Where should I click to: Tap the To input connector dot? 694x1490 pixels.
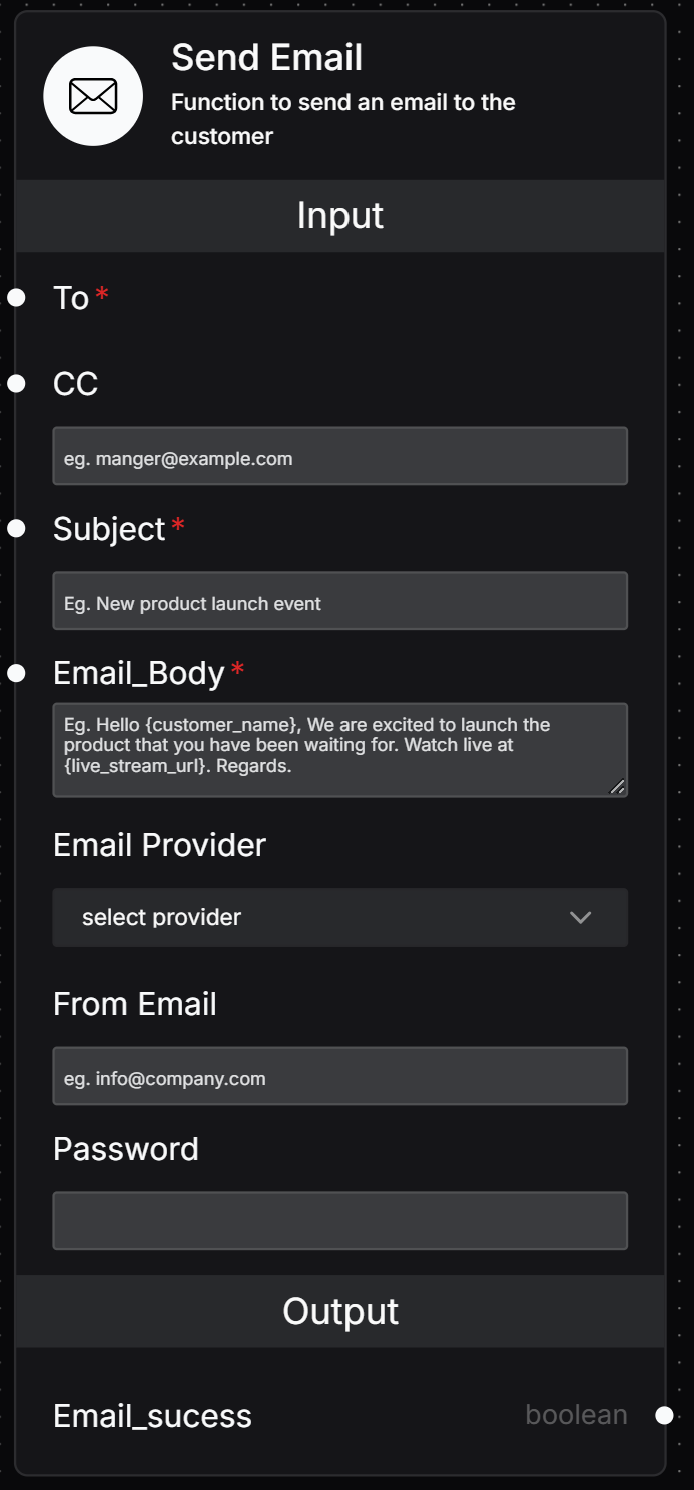(x=16, y=297)
